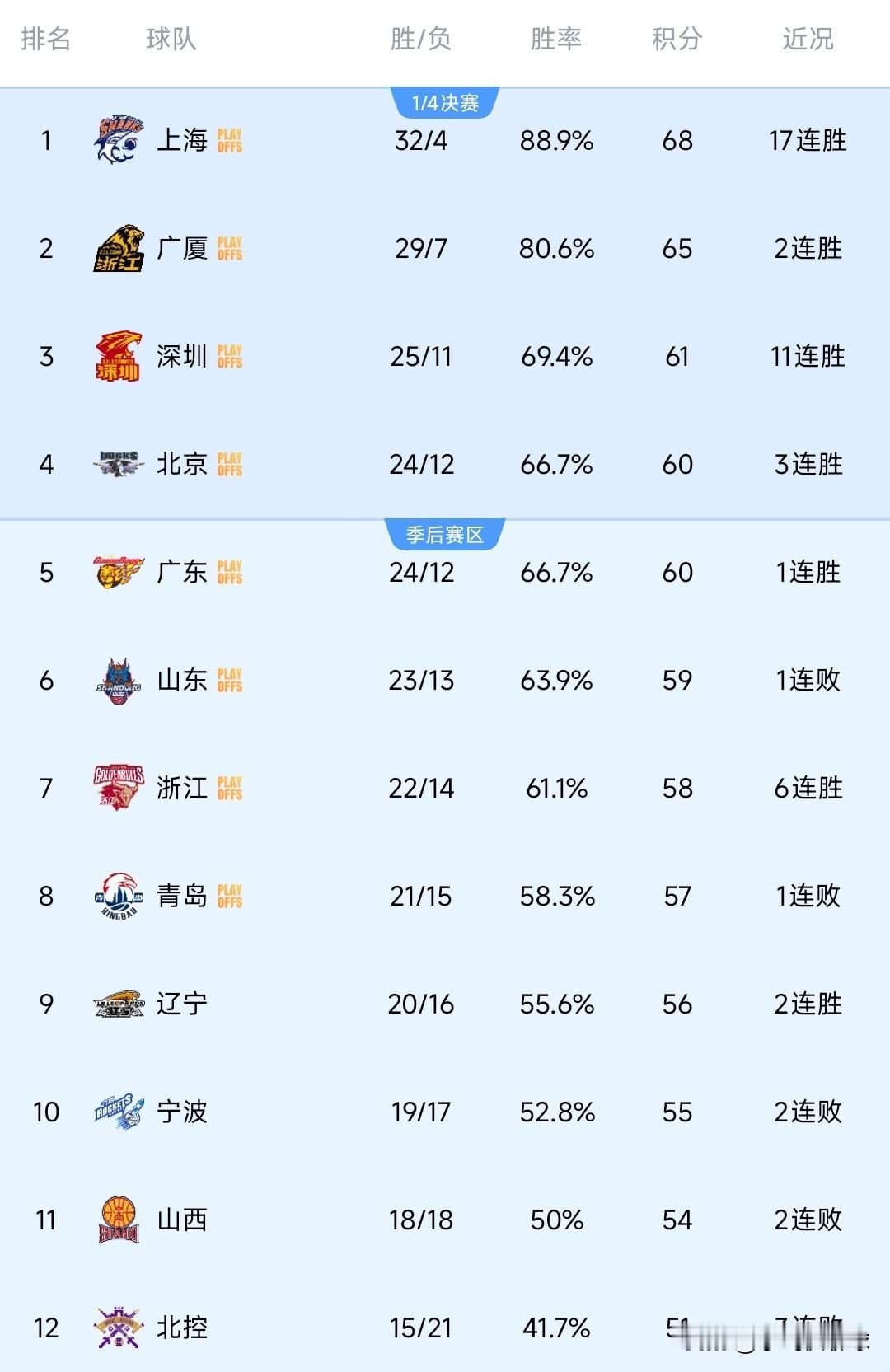
Task: Sort by the 胜率 column header
Action: pyautogui.click(x=556, y=40)
